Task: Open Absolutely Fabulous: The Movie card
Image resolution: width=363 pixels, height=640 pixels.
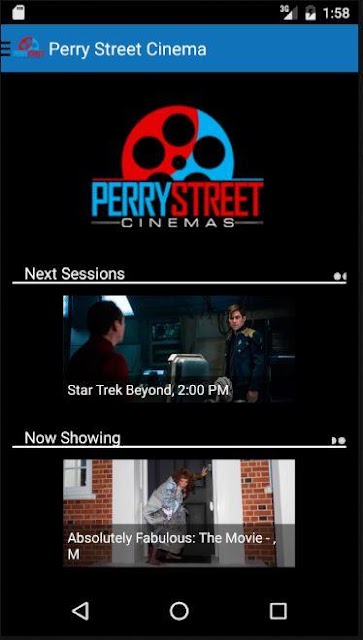Action: click(179, 513)
